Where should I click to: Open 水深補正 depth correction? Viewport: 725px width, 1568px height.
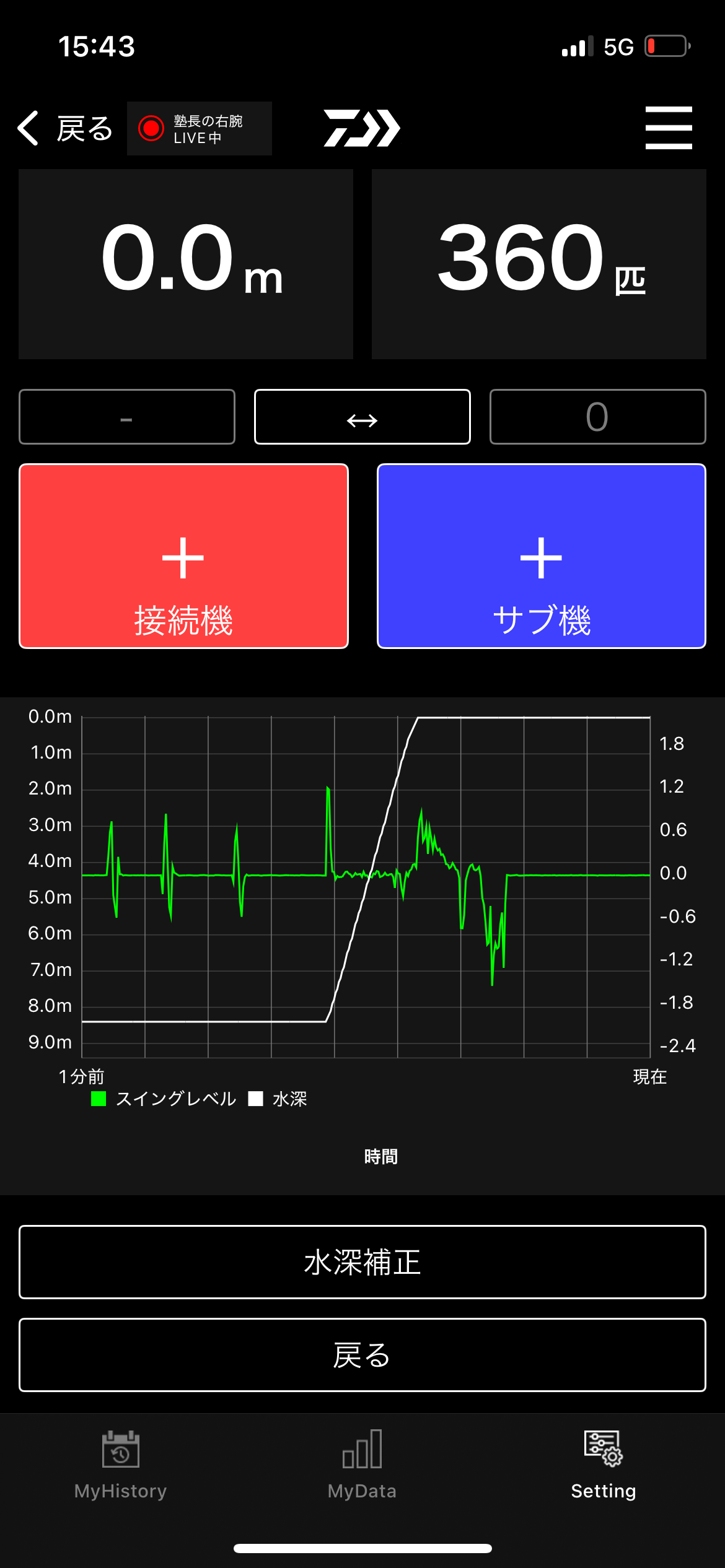pos(362,1262)
